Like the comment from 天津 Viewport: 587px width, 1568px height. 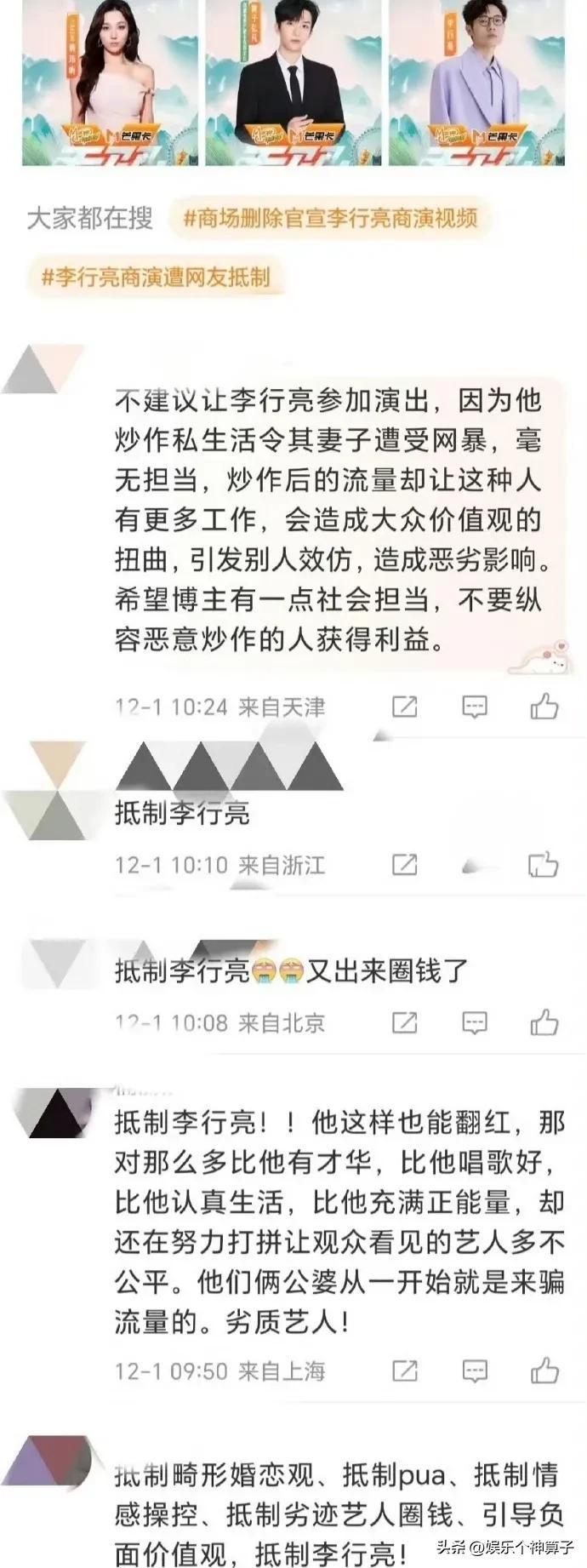tap(544, 706)
